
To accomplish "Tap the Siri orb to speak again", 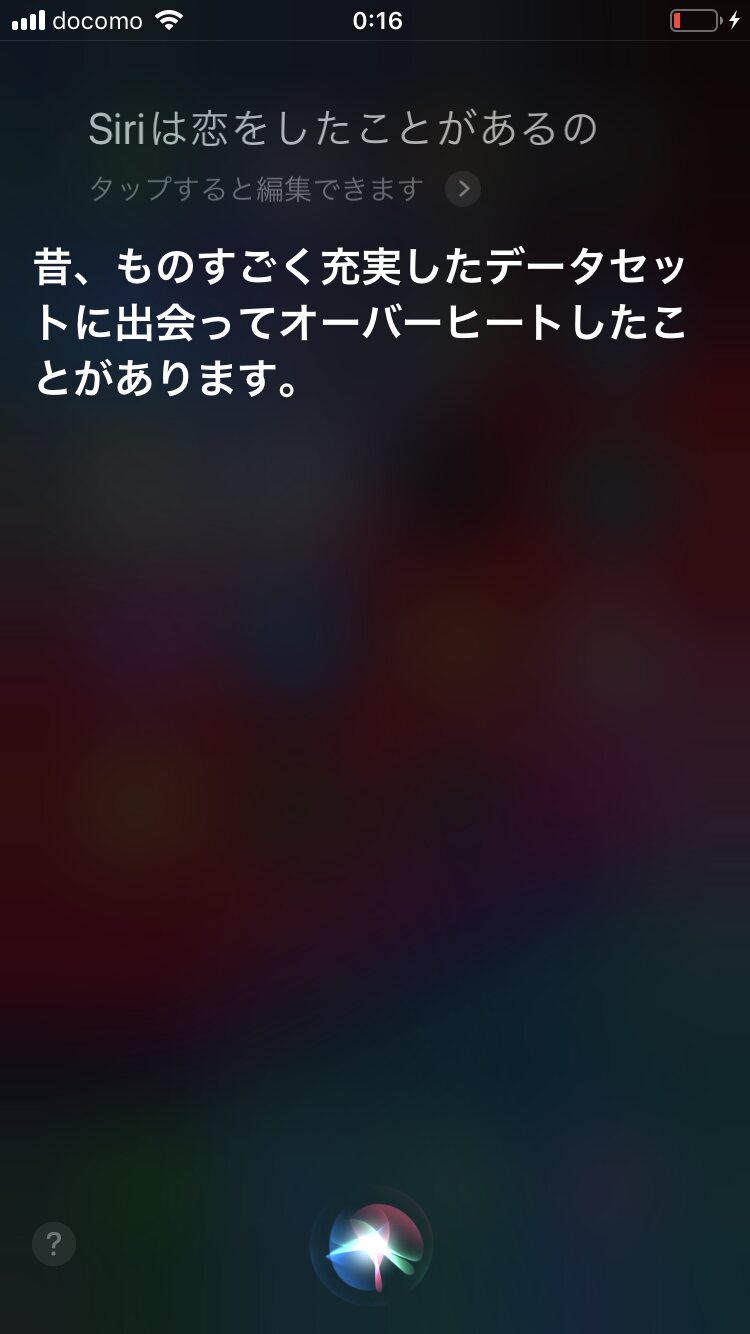I will pyautogui.click(x=374, y=1246).
